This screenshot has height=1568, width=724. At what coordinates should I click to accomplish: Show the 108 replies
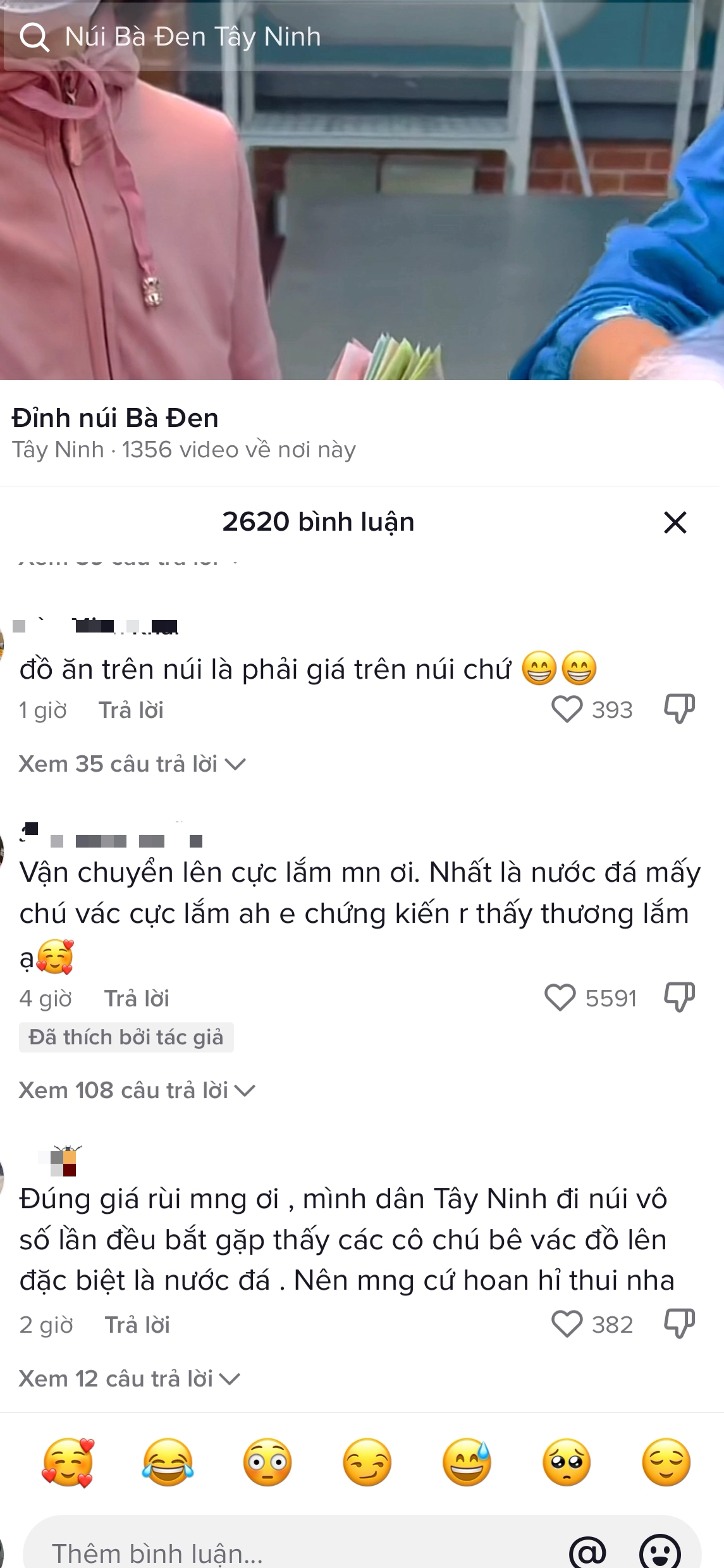(x=137, y=1090)
